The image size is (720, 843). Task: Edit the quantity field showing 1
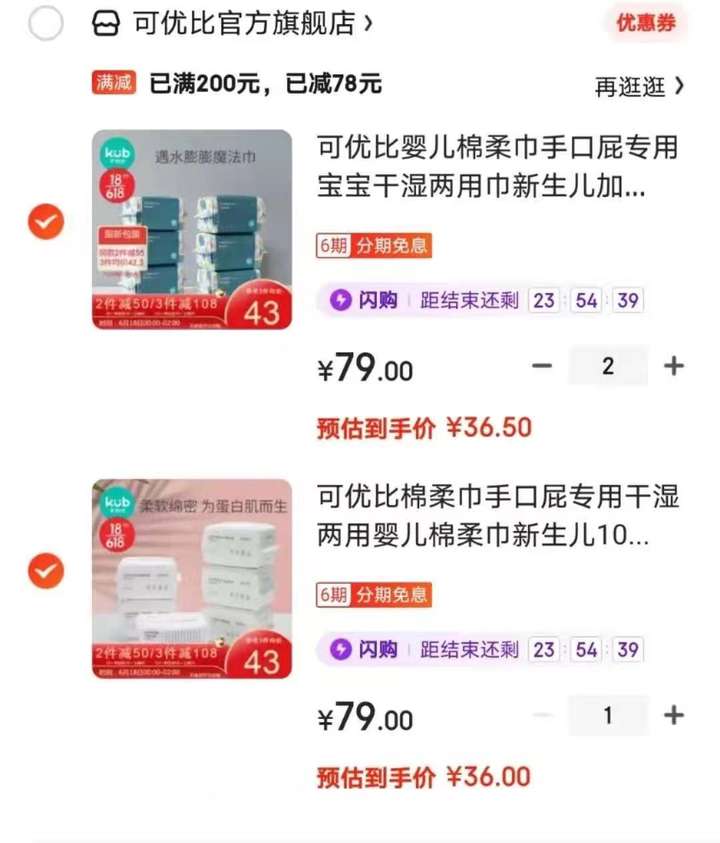tap(608, 715)
